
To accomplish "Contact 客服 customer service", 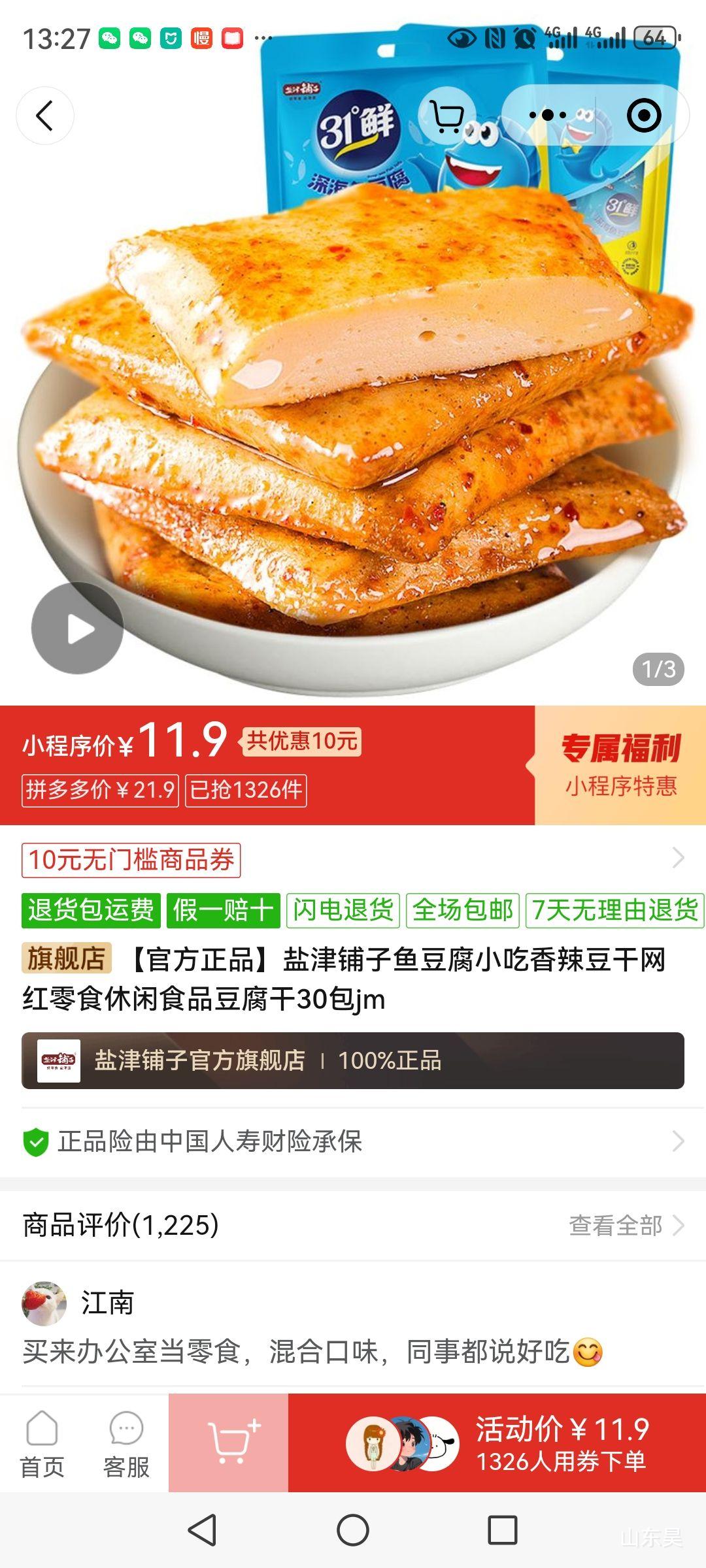I will [126, 1444].
